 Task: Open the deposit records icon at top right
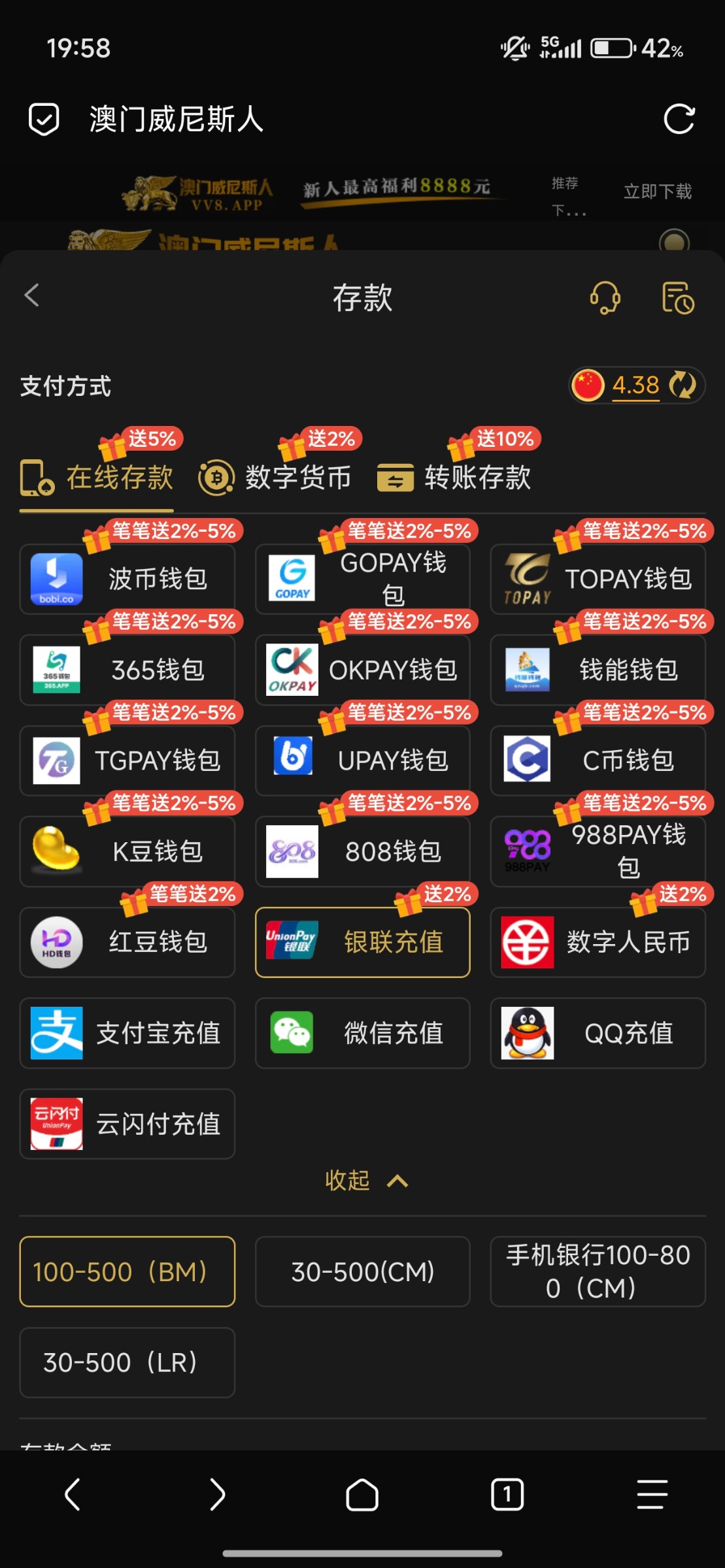click(x=677, y=297)
